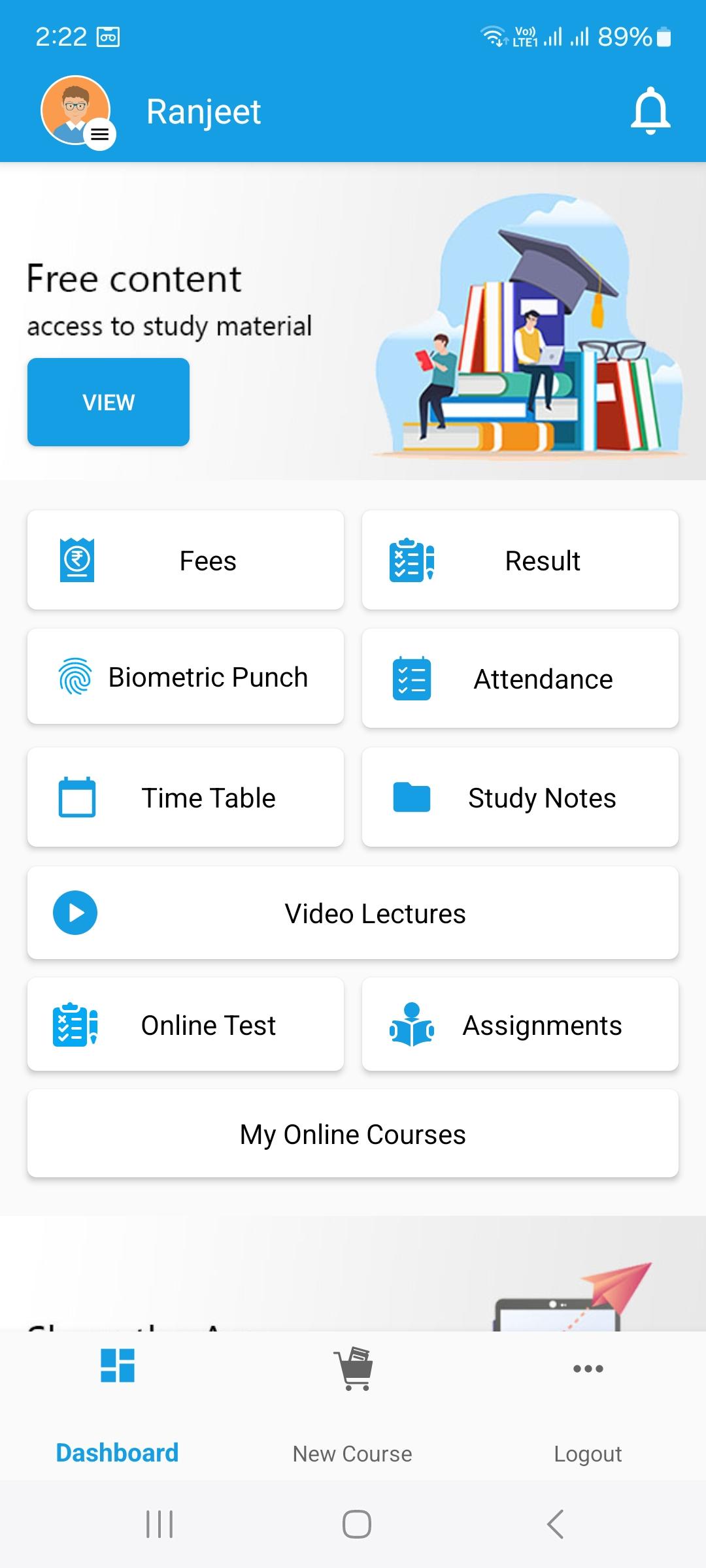The height and width of the screenshot is (1568, 706).
Task: Go back using the system back button
Action: pos(555,1524)
